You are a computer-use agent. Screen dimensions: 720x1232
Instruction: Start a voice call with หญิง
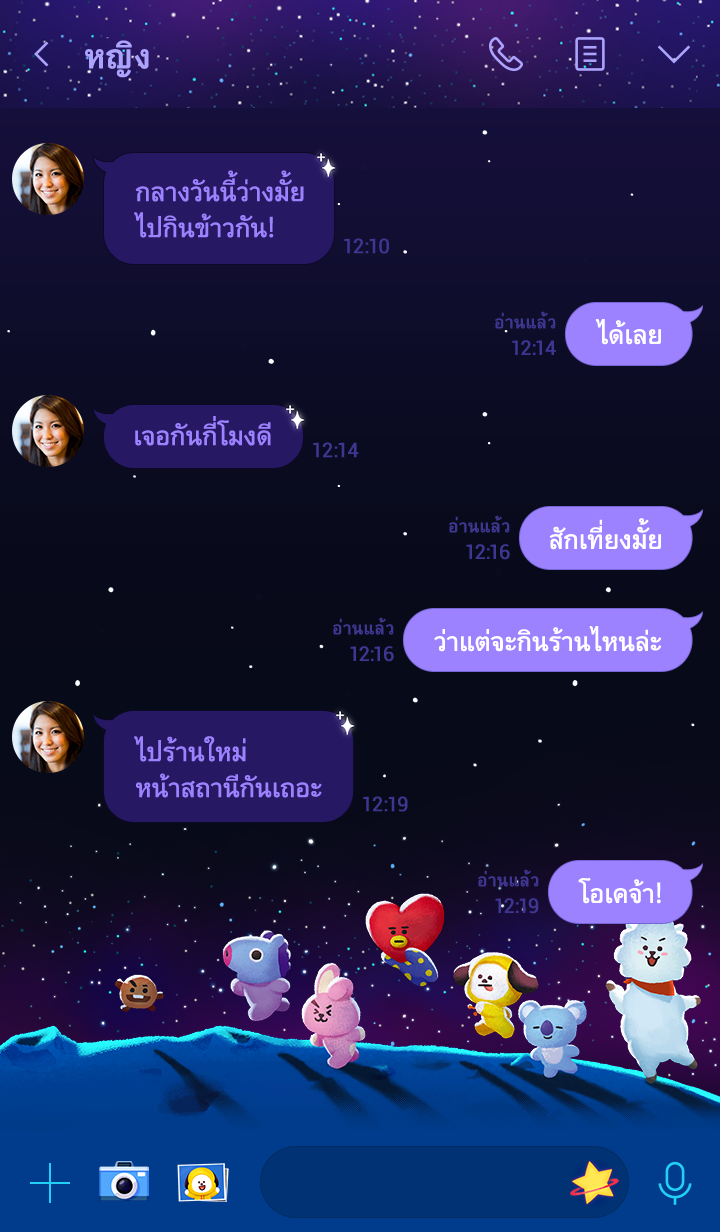[x=505, y=55]
